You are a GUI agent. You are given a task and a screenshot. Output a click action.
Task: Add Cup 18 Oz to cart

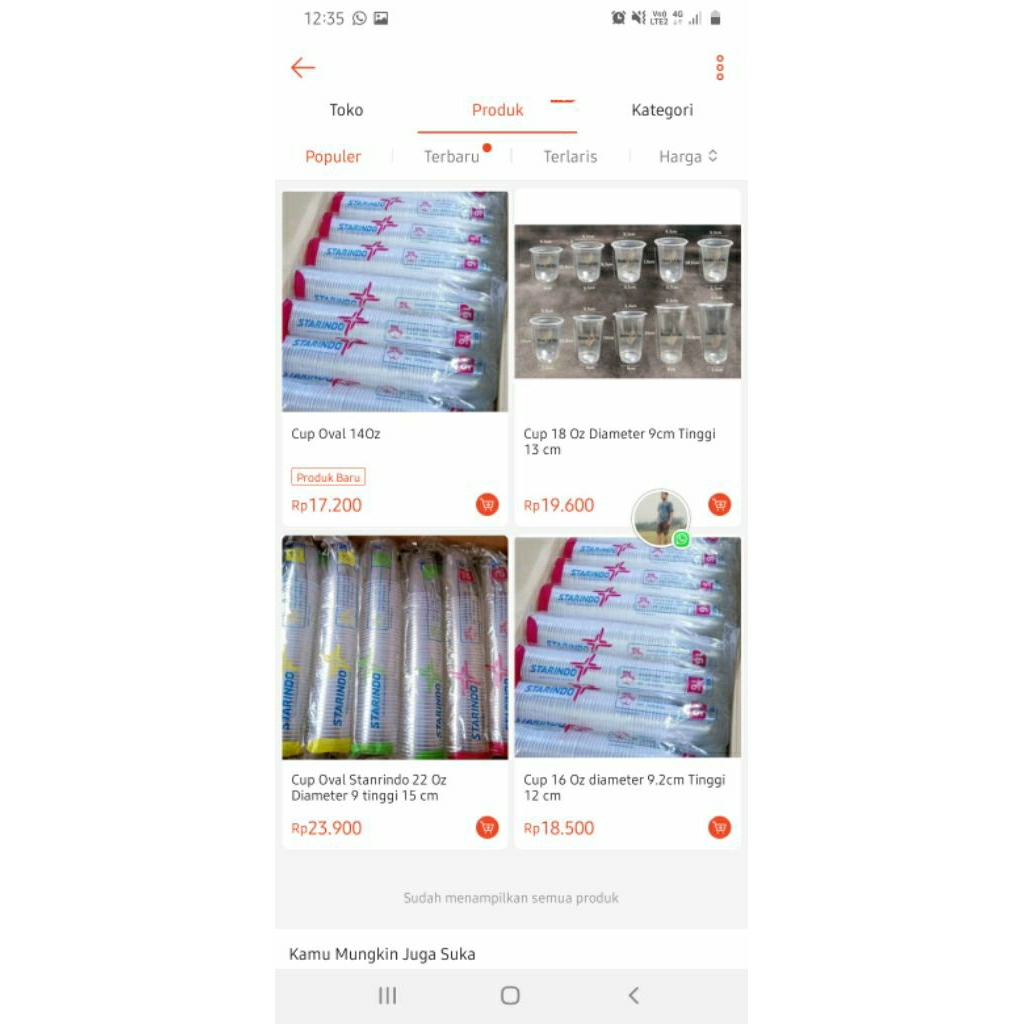719,505
